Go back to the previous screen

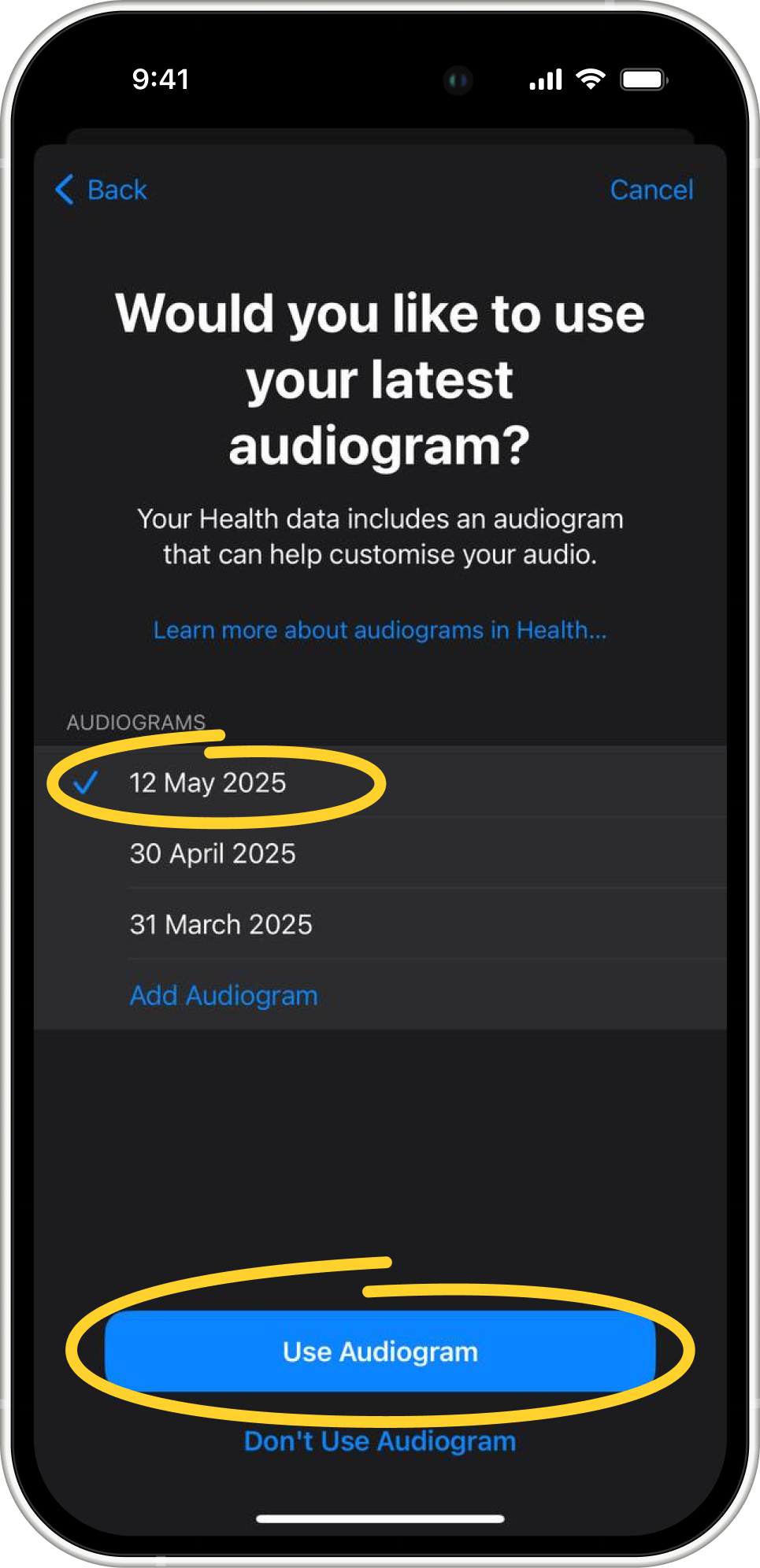[102, 190]
